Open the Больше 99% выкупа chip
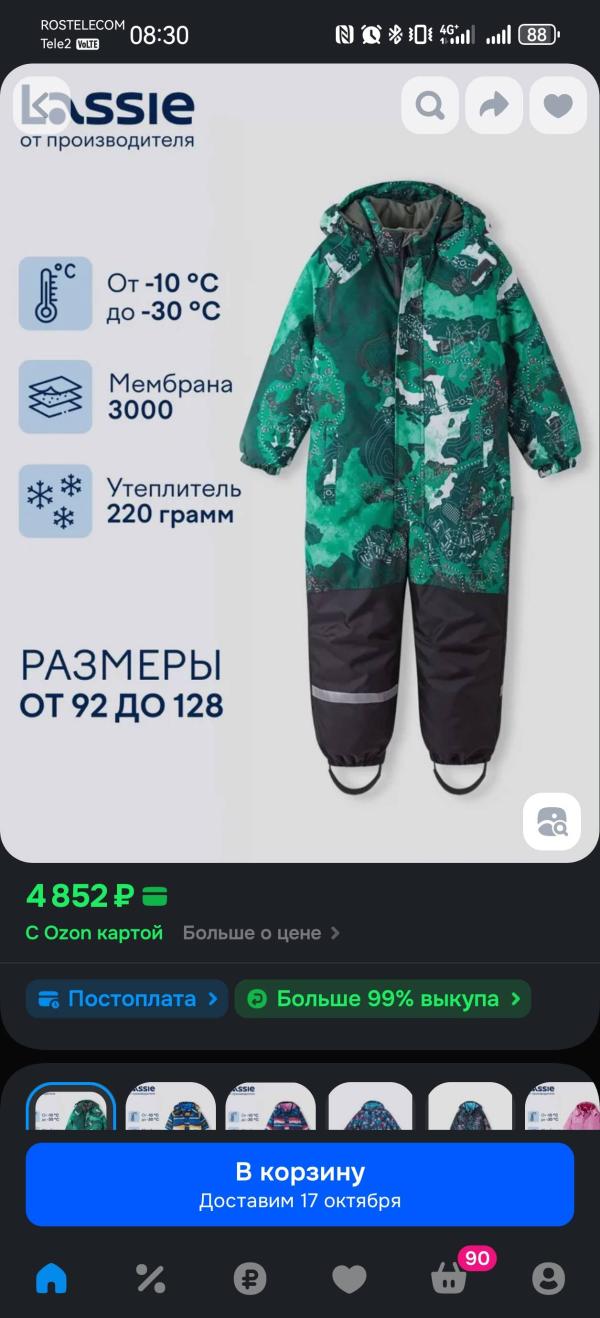Viewport: 600px width, 1318px height. coord(383,998)
